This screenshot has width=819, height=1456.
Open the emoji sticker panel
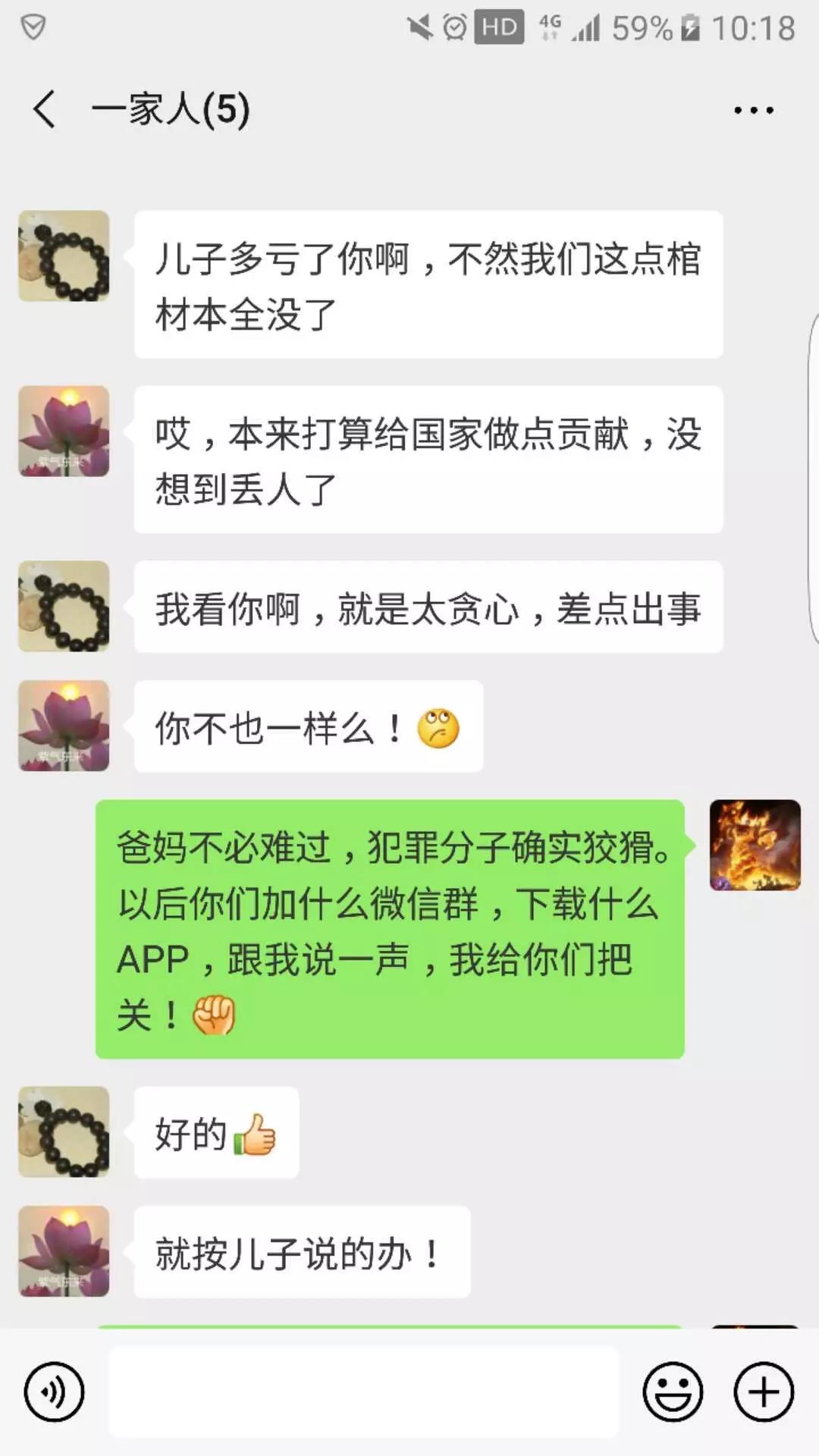(673, 1392)
